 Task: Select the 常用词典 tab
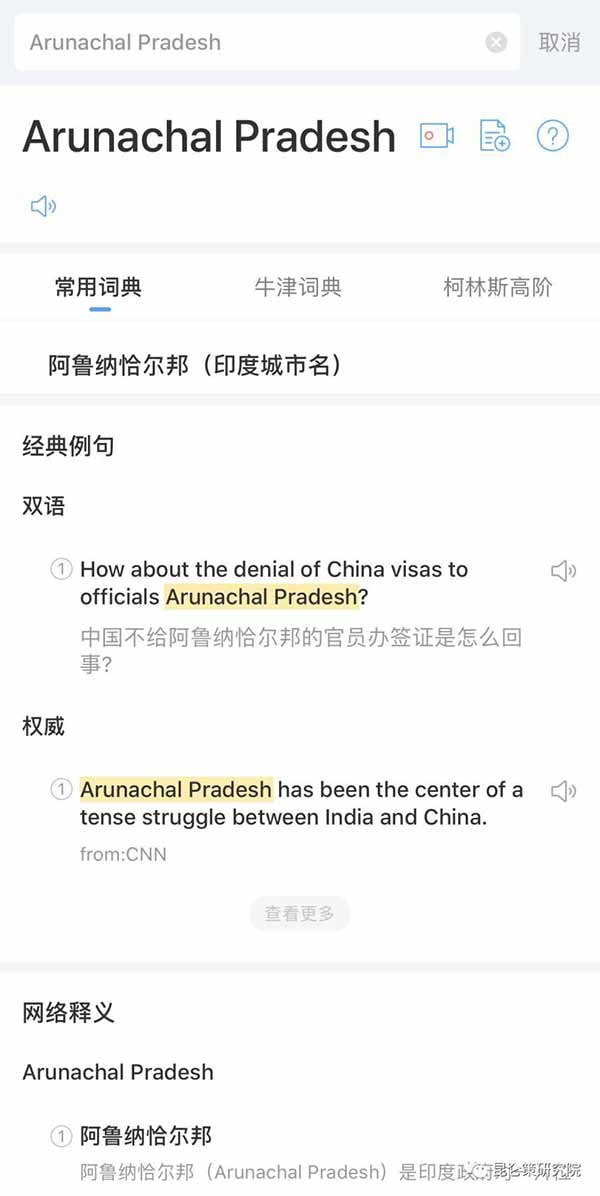coord(98,288)
